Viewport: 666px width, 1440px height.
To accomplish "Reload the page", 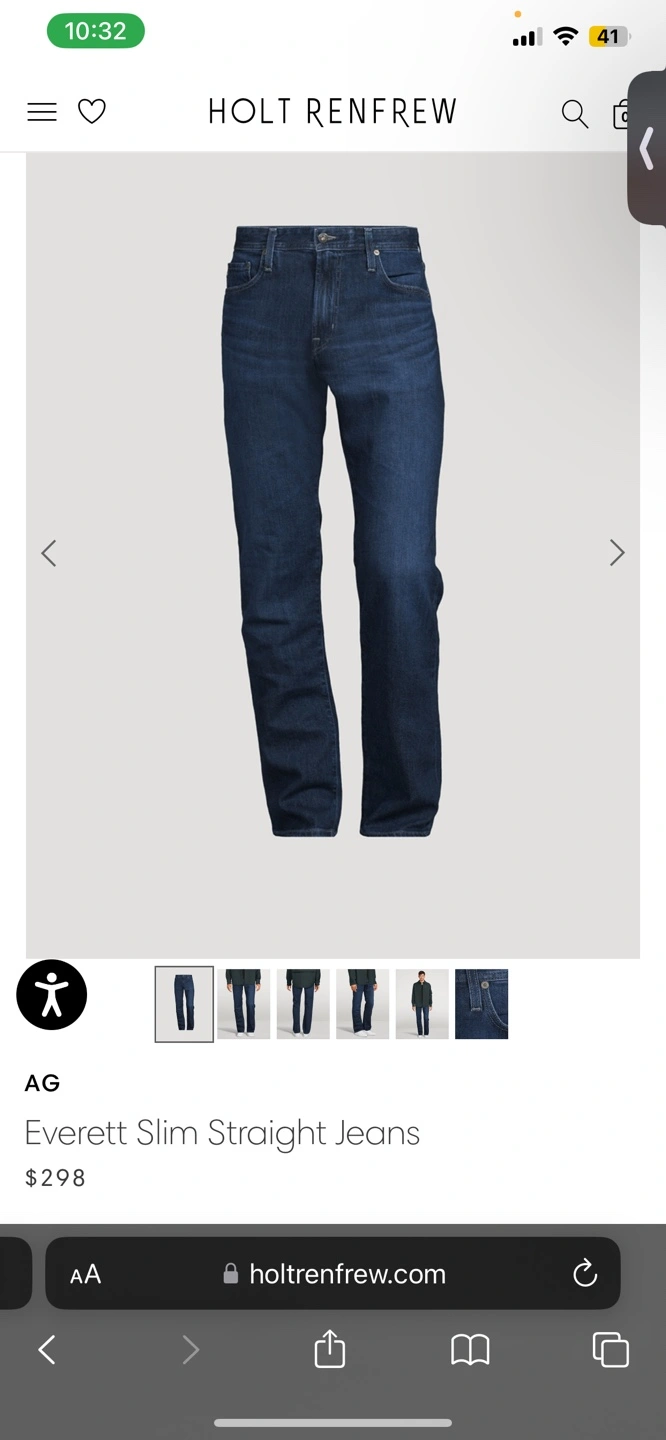I will [x=584, y=1273].
